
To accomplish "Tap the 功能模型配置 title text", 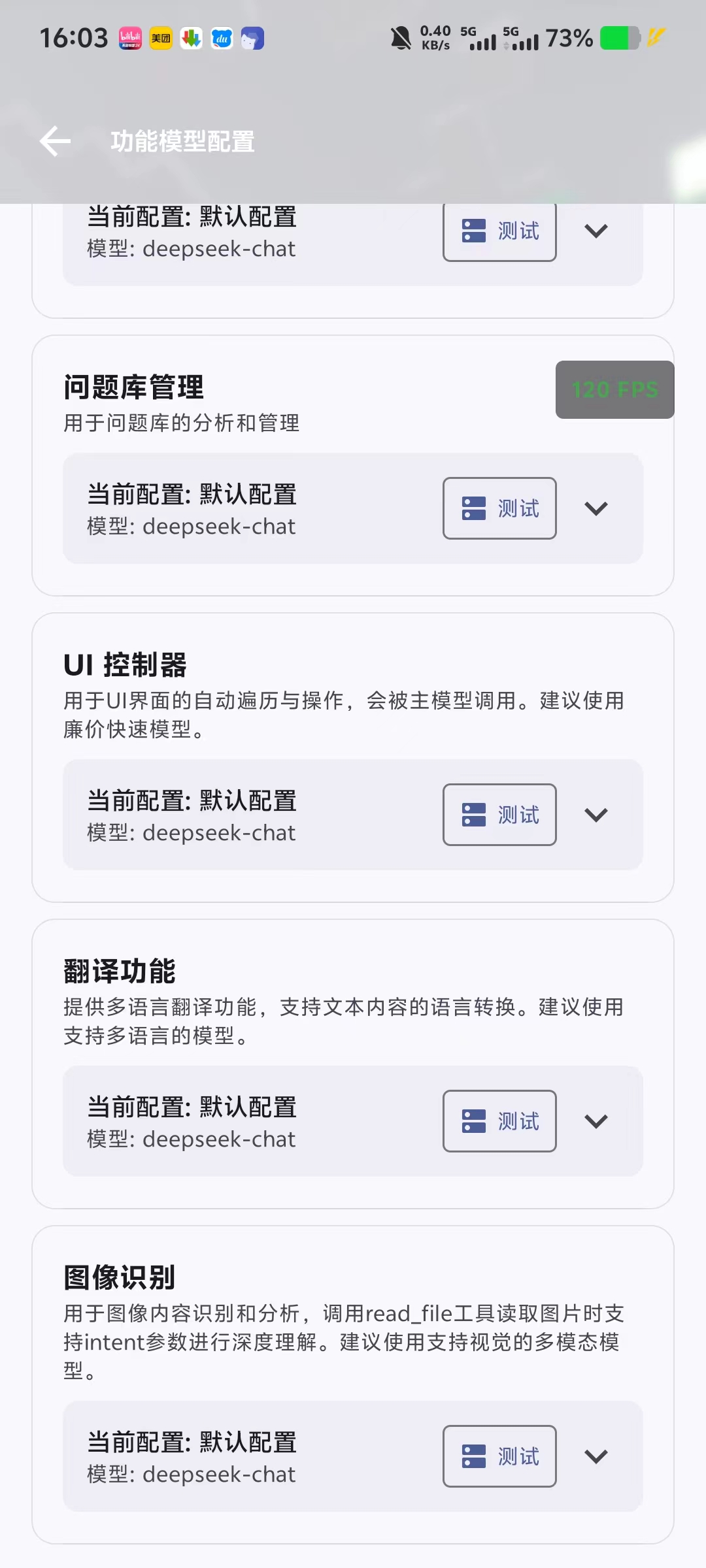I will [182, 140].
